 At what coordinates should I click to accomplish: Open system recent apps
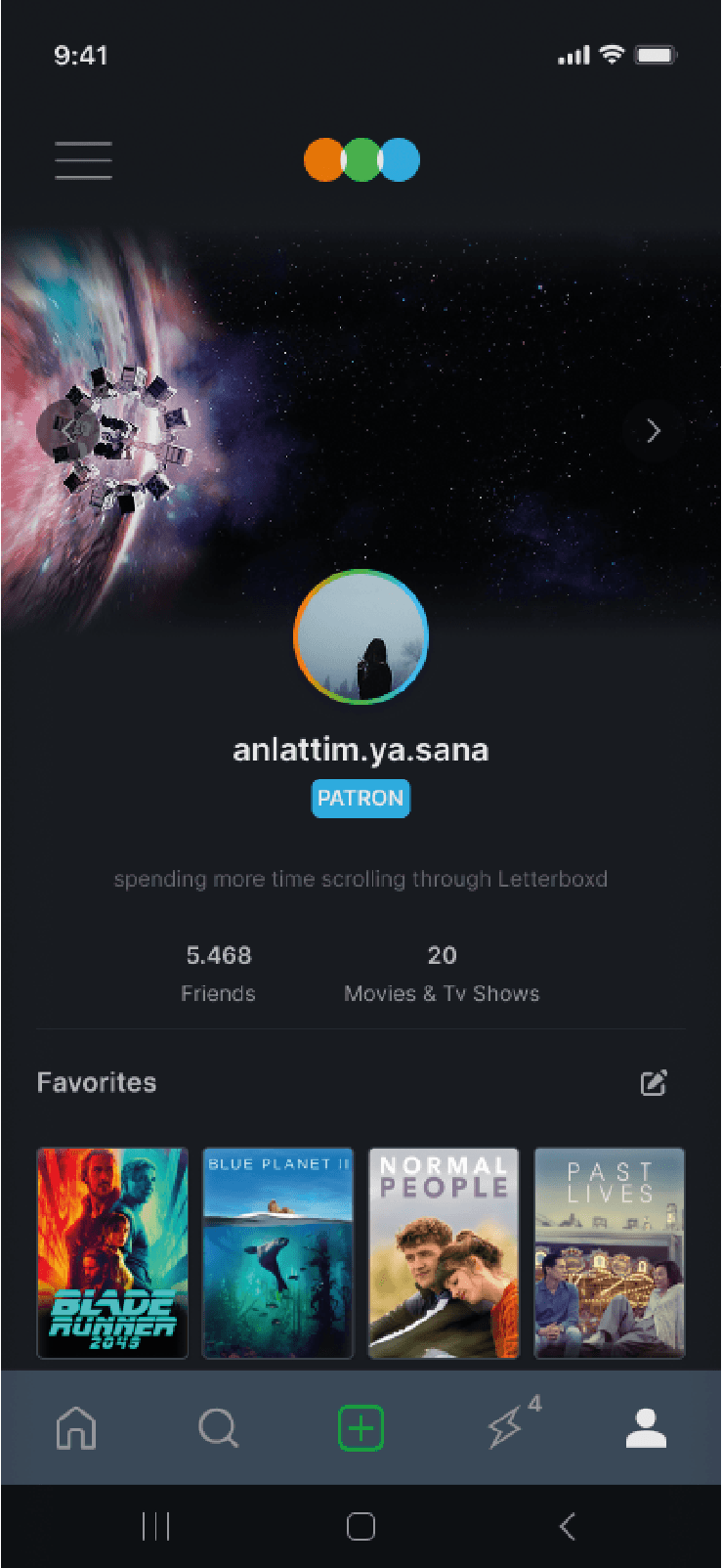pos(155,1526)
